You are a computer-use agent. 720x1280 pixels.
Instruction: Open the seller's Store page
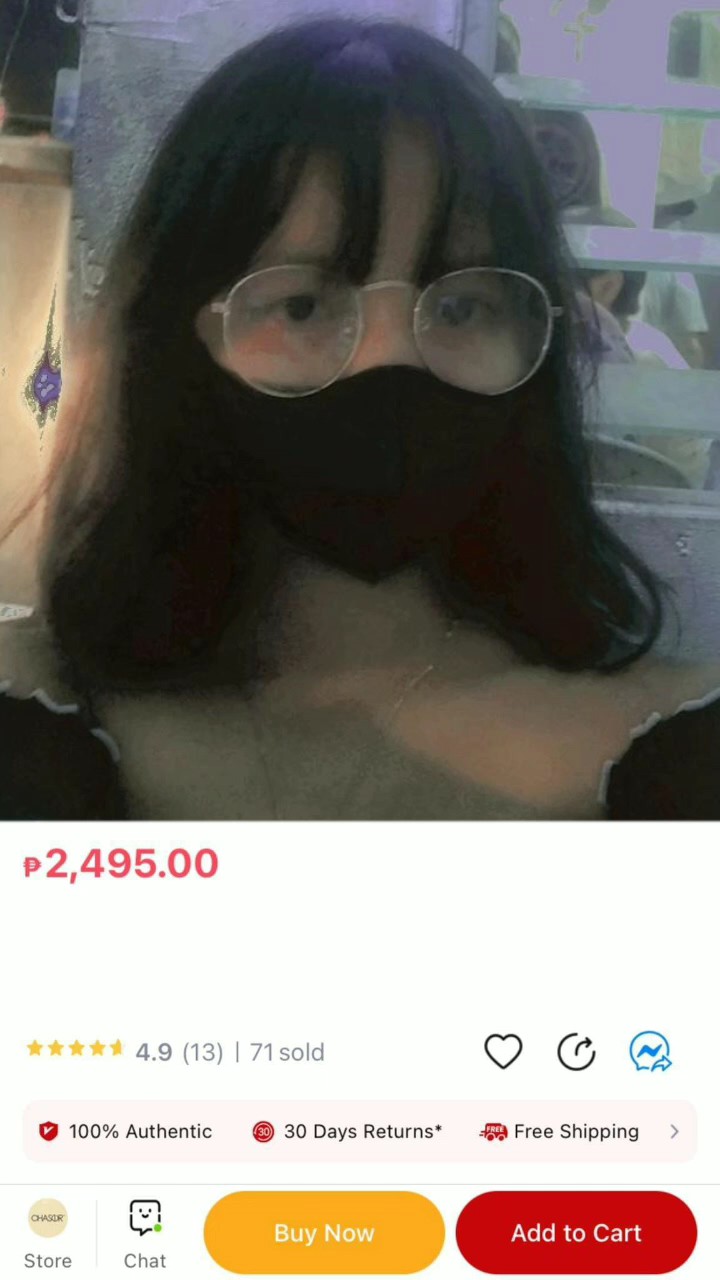(x=48, y=1234)
